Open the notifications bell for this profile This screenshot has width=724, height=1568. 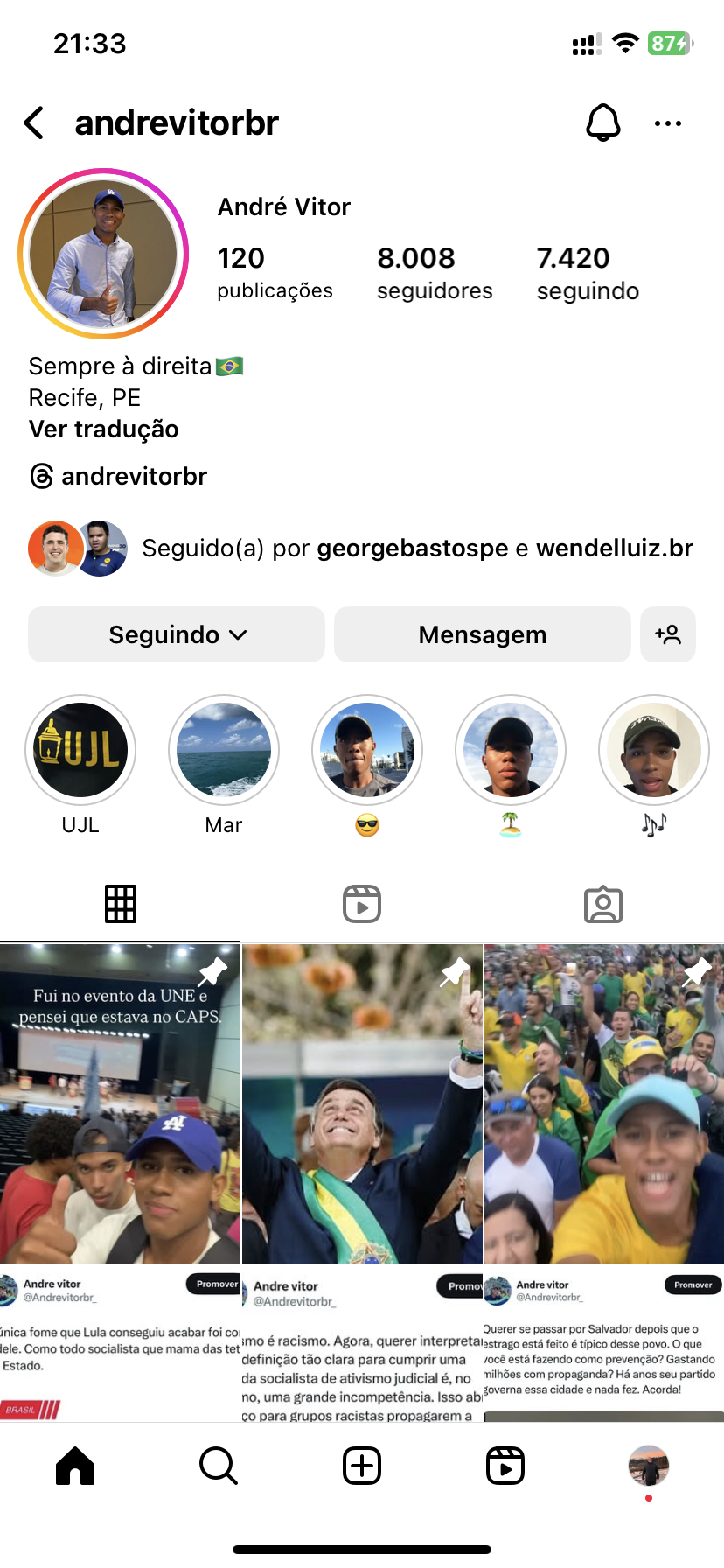602,123
